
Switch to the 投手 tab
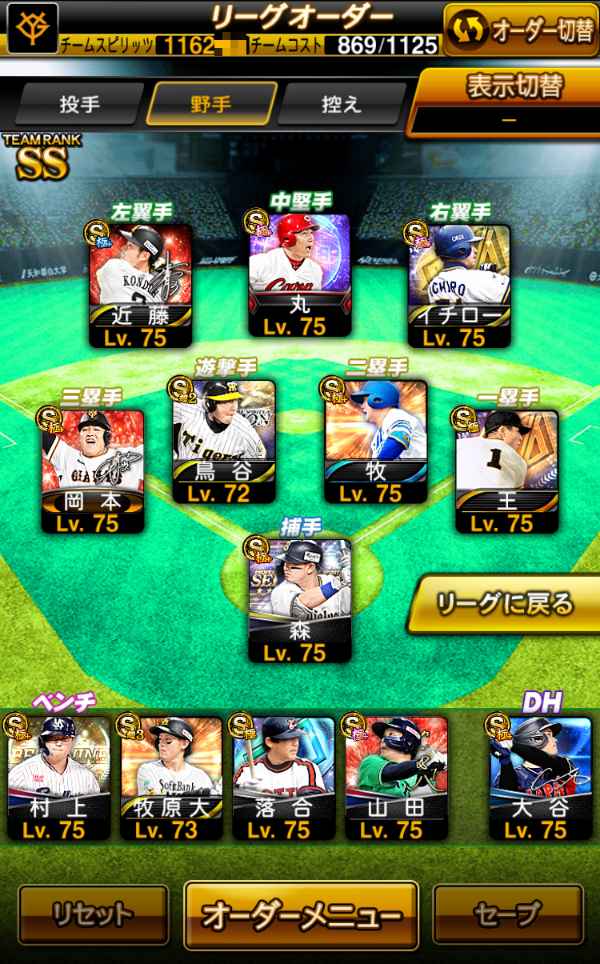[x=79, y=104]
